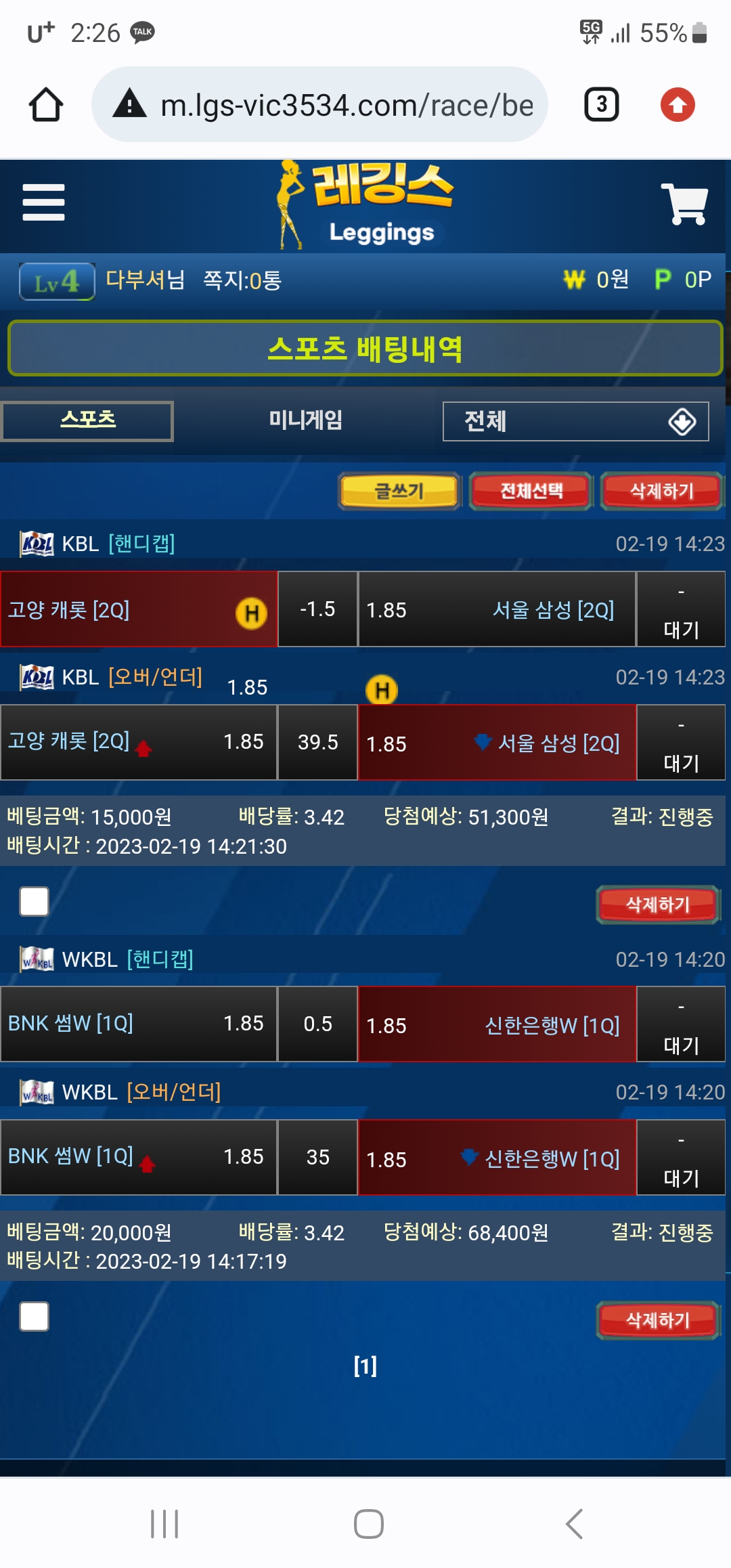
Task: Go to page [1]
Action: click(365, 1366)
